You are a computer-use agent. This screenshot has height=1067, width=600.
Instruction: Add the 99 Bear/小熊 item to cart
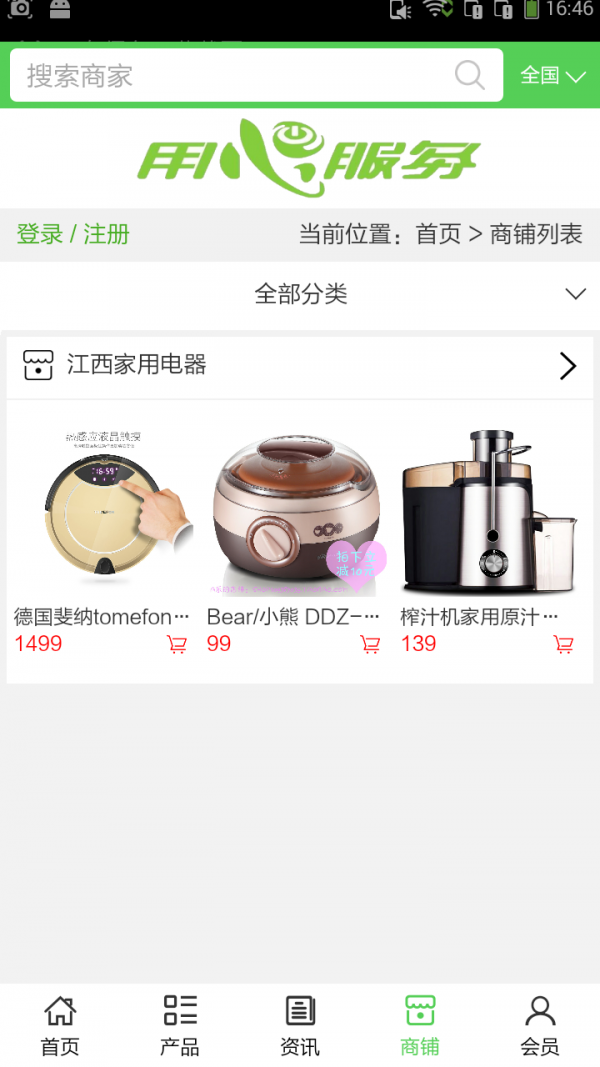[370, 645]
